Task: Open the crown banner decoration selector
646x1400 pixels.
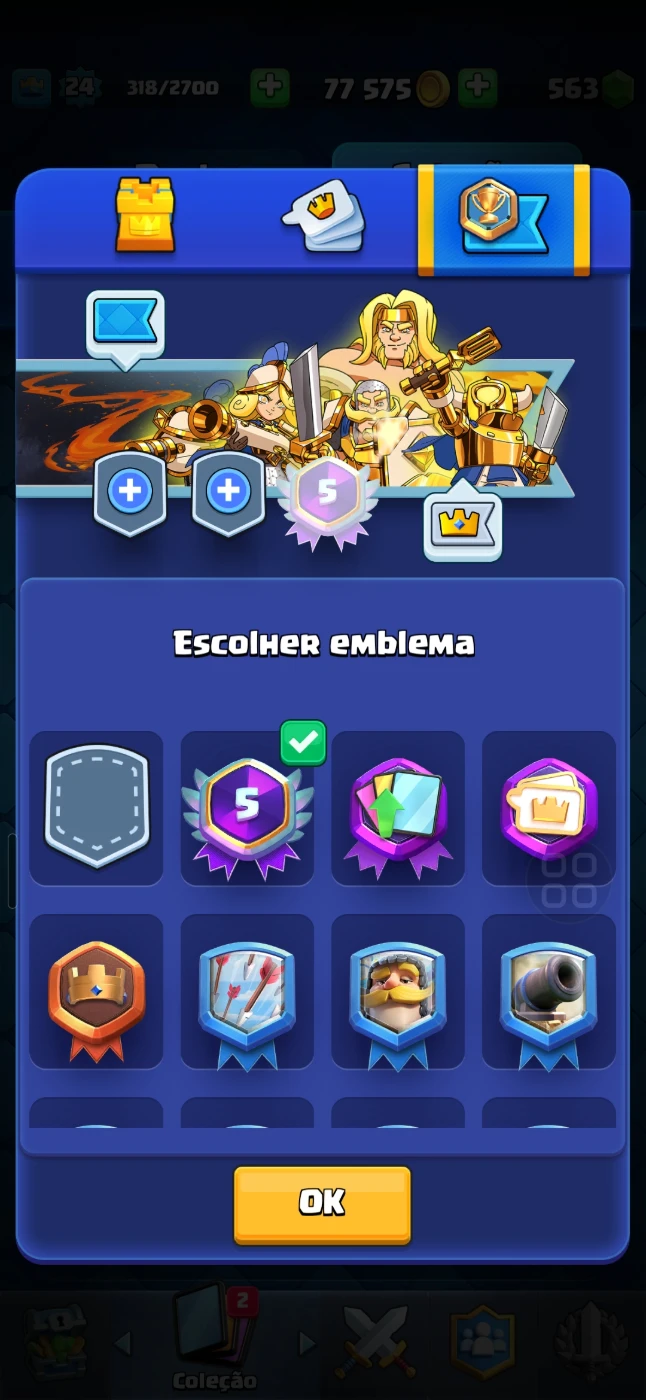Action: point(463,525)
